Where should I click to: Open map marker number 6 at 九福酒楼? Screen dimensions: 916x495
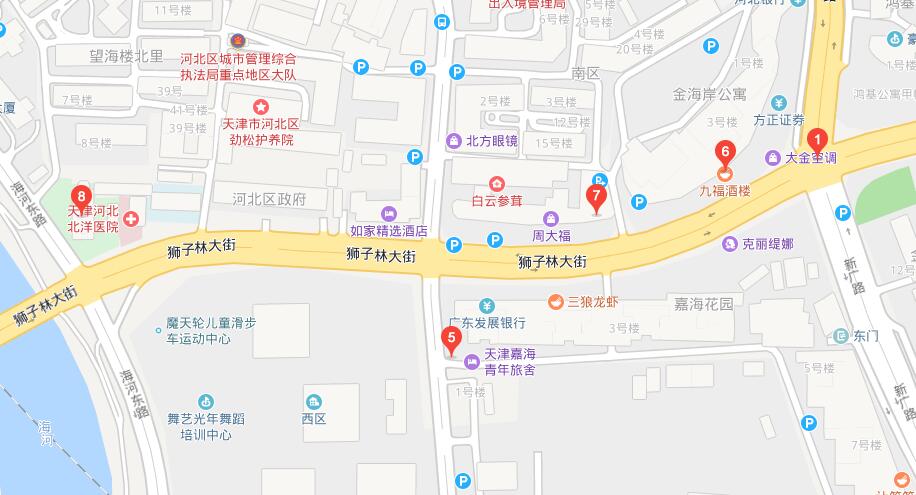(726, 154)
